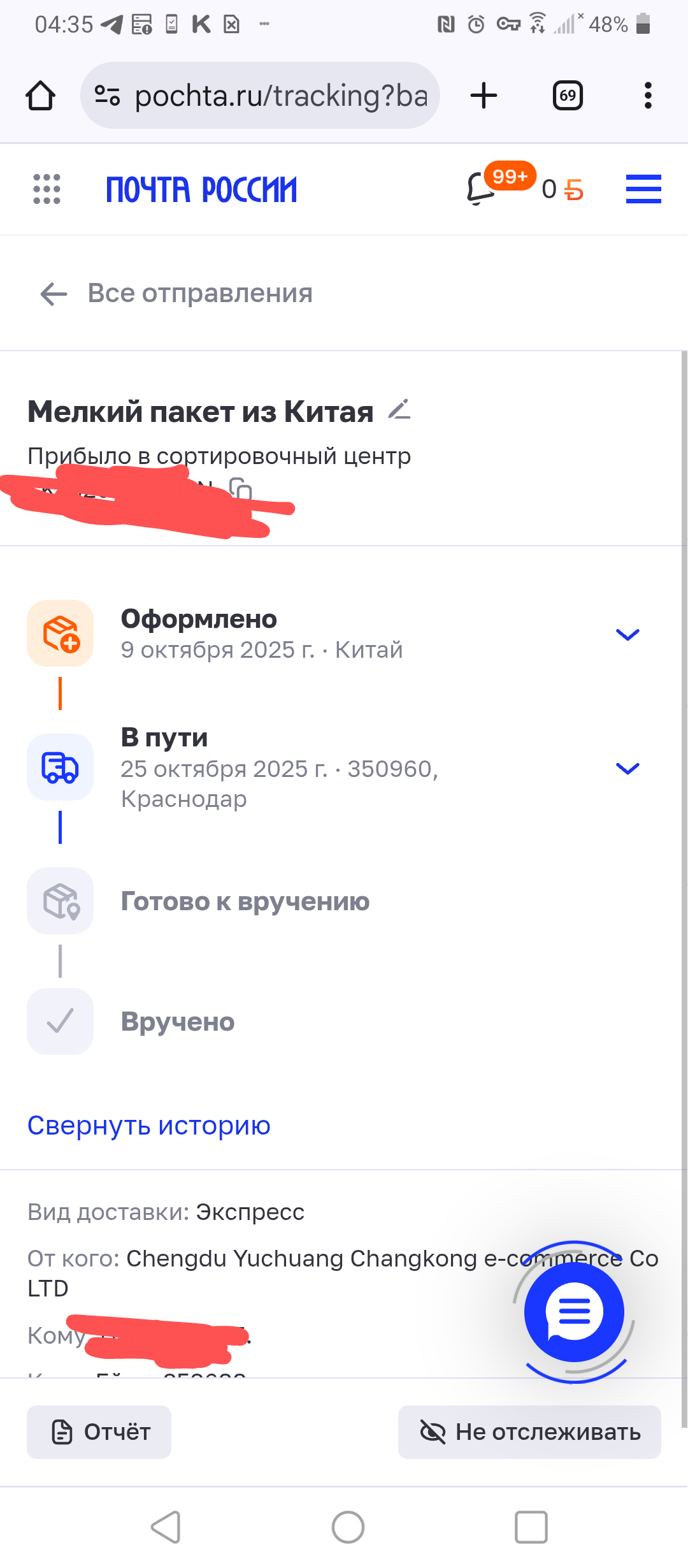Open the browser overflow menu

(x=648, y=96)
